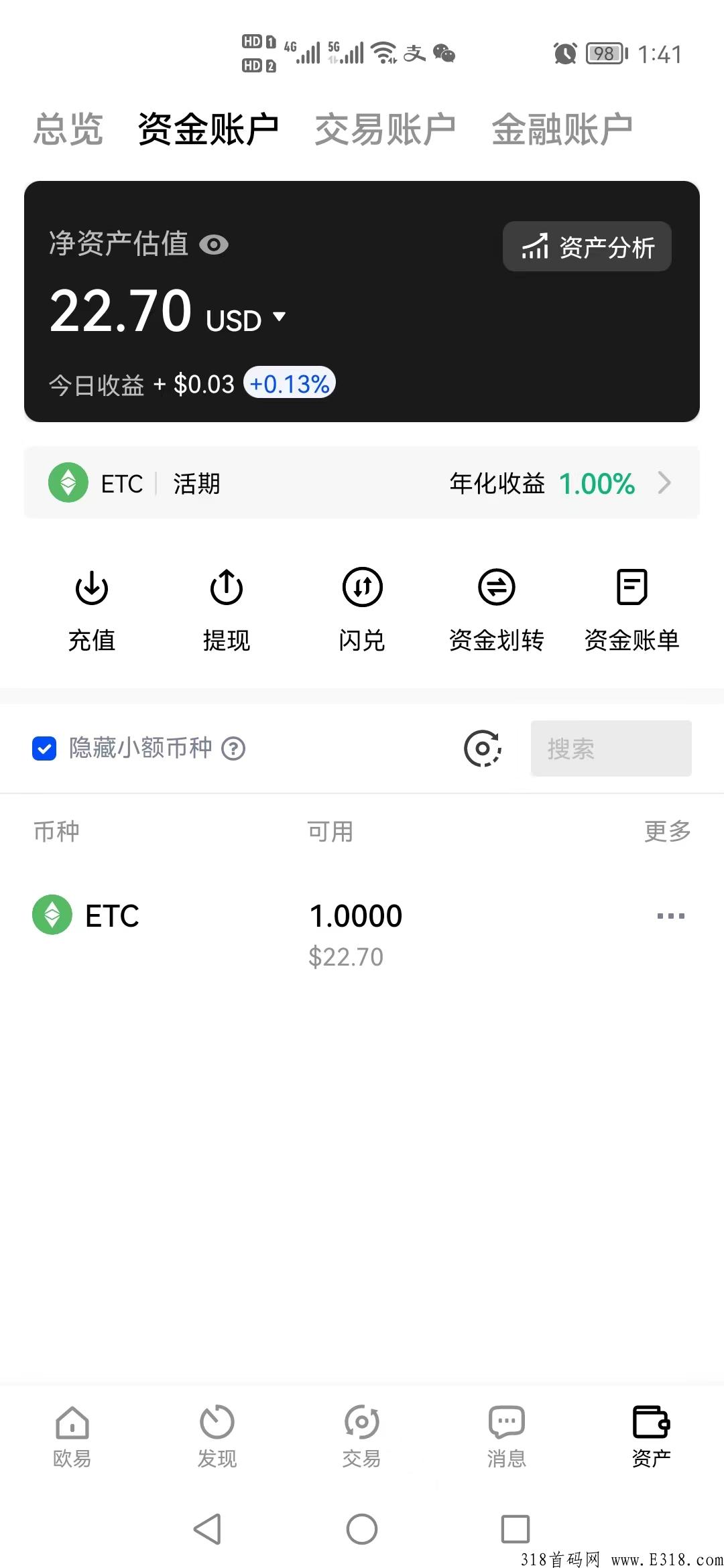
Task: Expand the ETC 活期 savings details chevron
Action: coord(664,483)
